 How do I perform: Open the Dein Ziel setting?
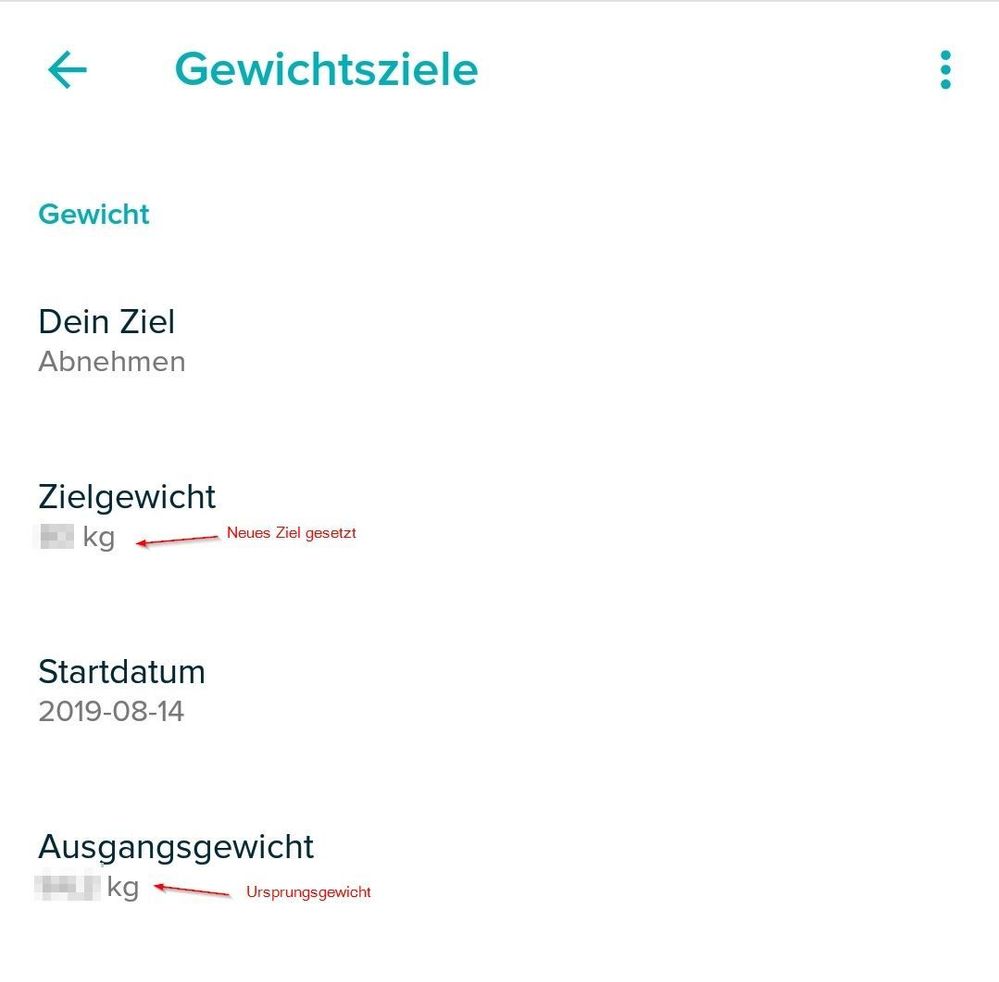click(110, 340)
